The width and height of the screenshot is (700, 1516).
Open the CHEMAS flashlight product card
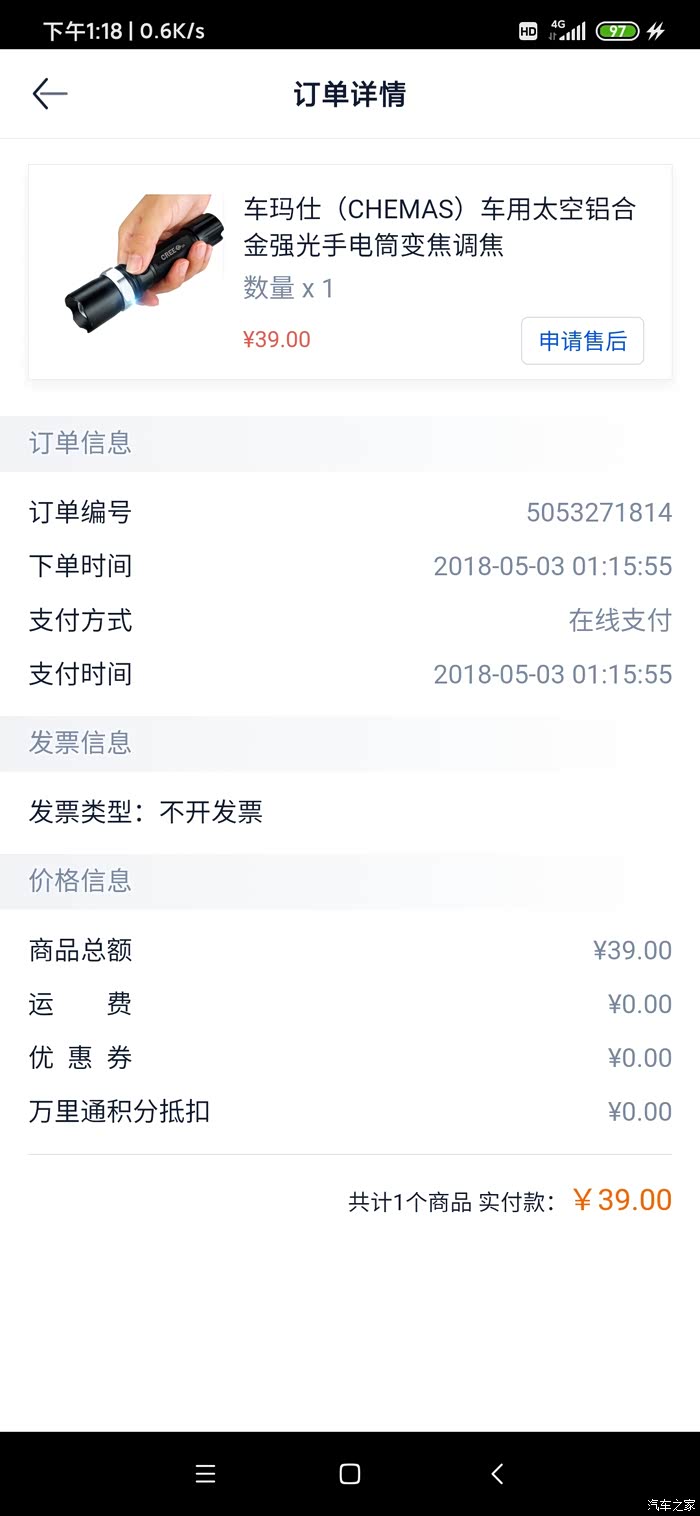tap(350, 272)
